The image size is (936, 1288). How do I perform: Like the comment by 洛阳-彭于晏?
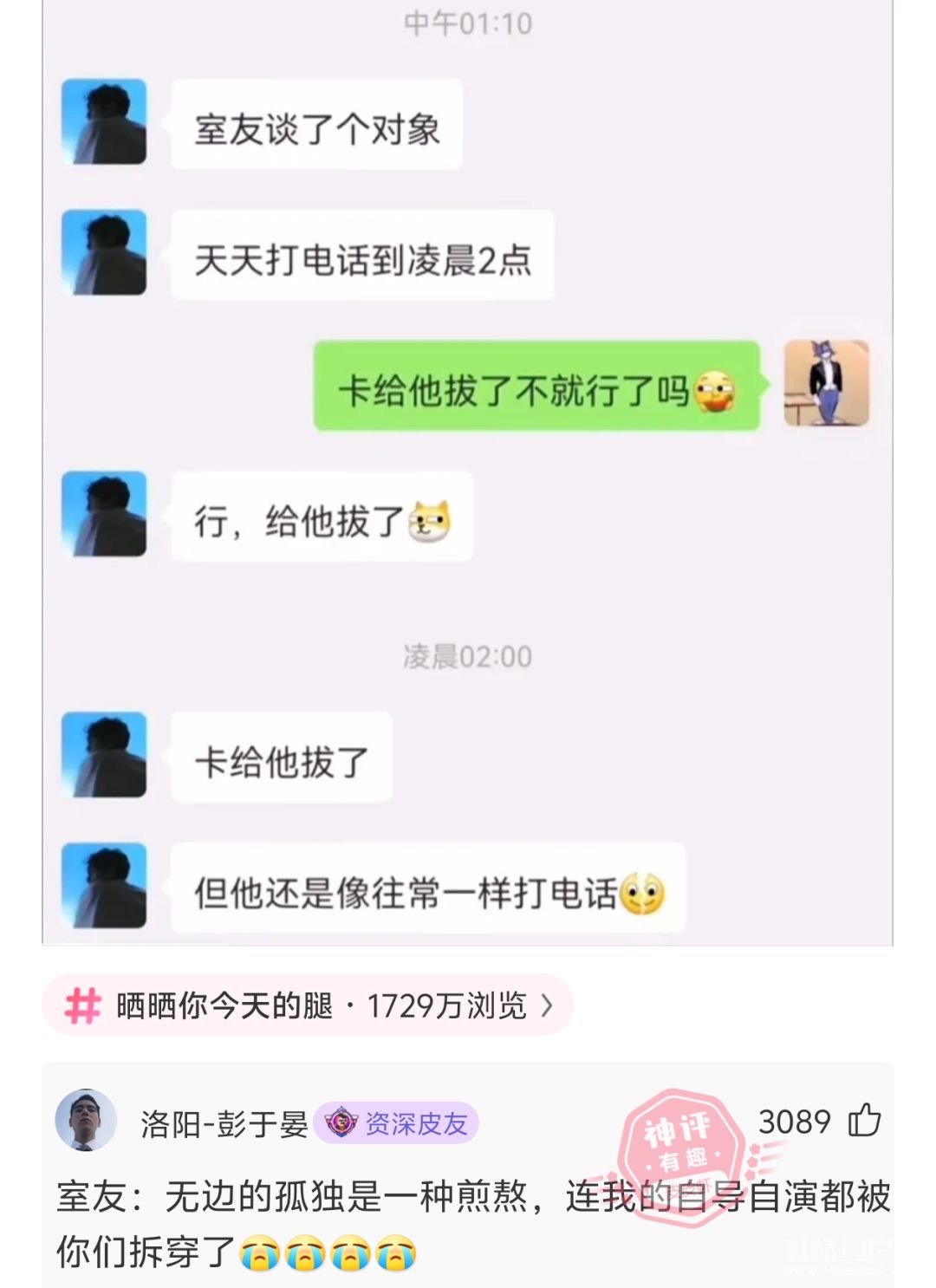coord(863,1121)
